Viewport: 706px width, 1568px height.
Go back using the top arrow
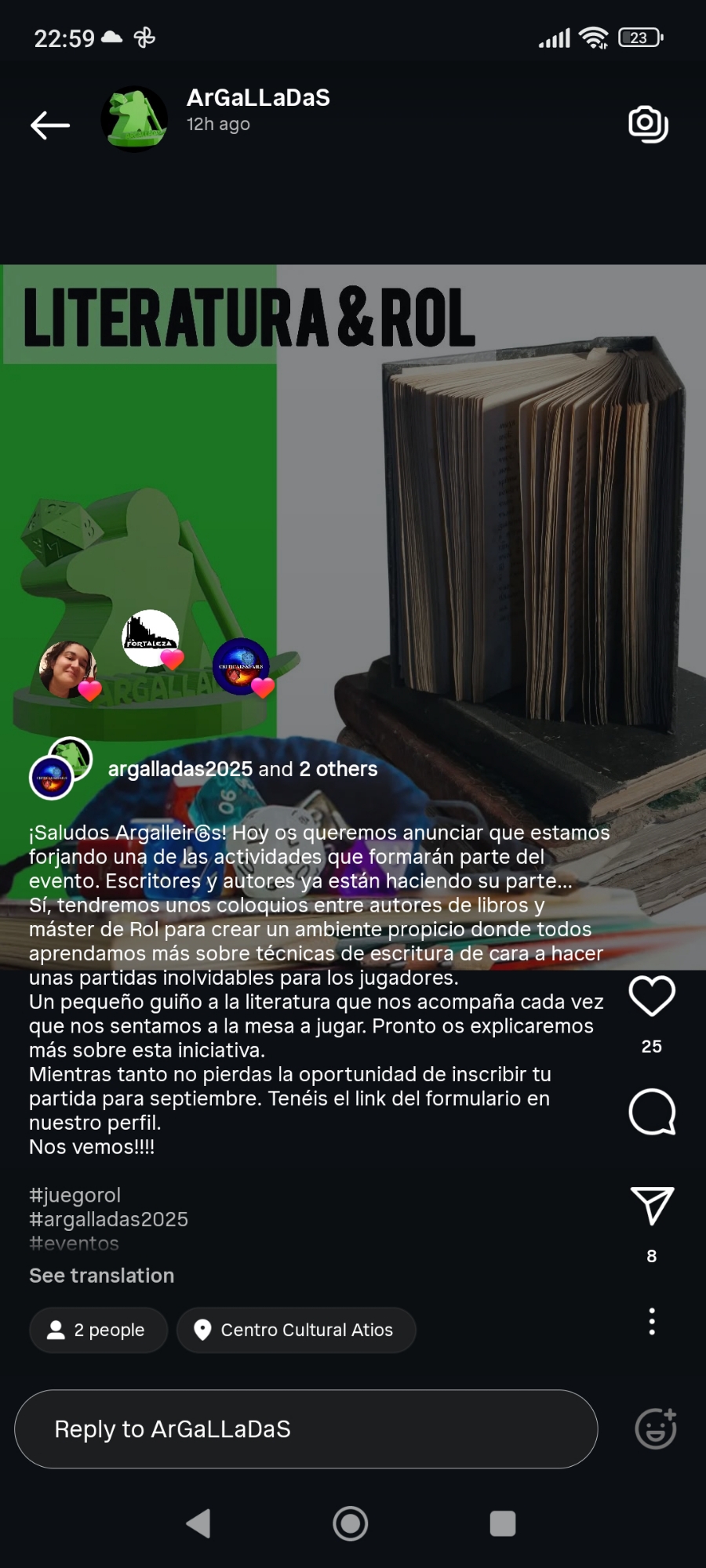pyautogui.click(x=50, y=125)
